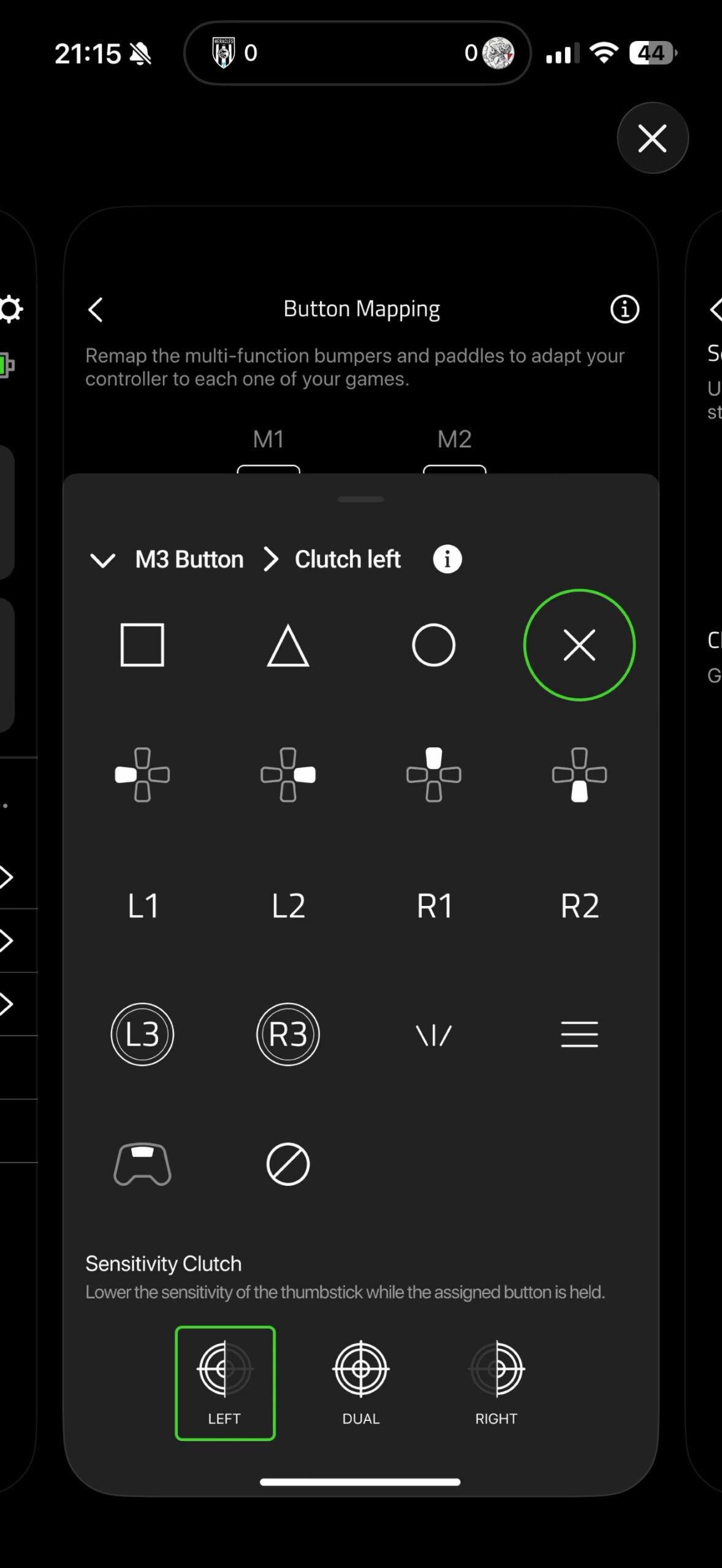Select the Cross button mapping
722x1568 pixels.
tap(579, 645)
